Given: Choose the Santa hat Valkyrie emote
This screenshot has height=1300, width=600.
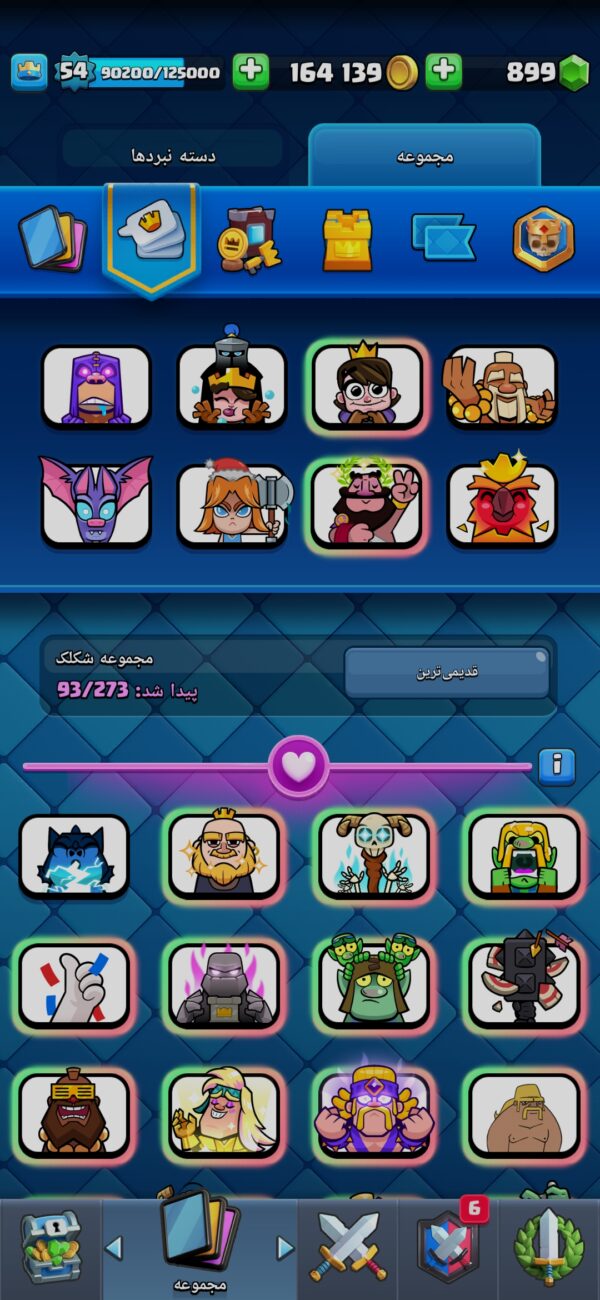Looking at the screenshot, I should [x=232, y=505].
